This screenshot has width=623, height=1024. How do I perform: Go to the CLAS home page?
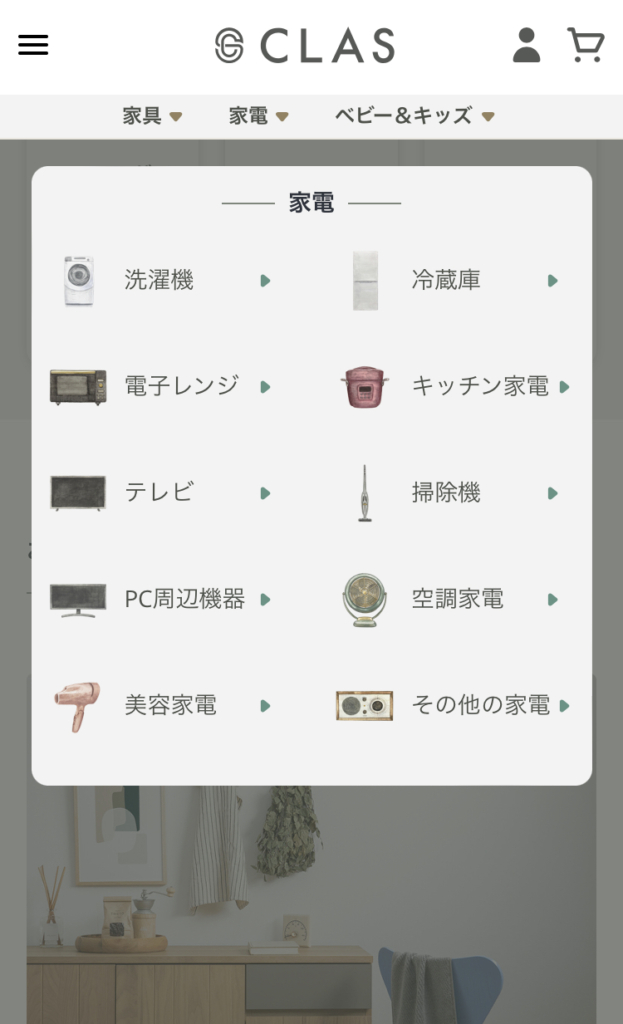pos(305,45)
